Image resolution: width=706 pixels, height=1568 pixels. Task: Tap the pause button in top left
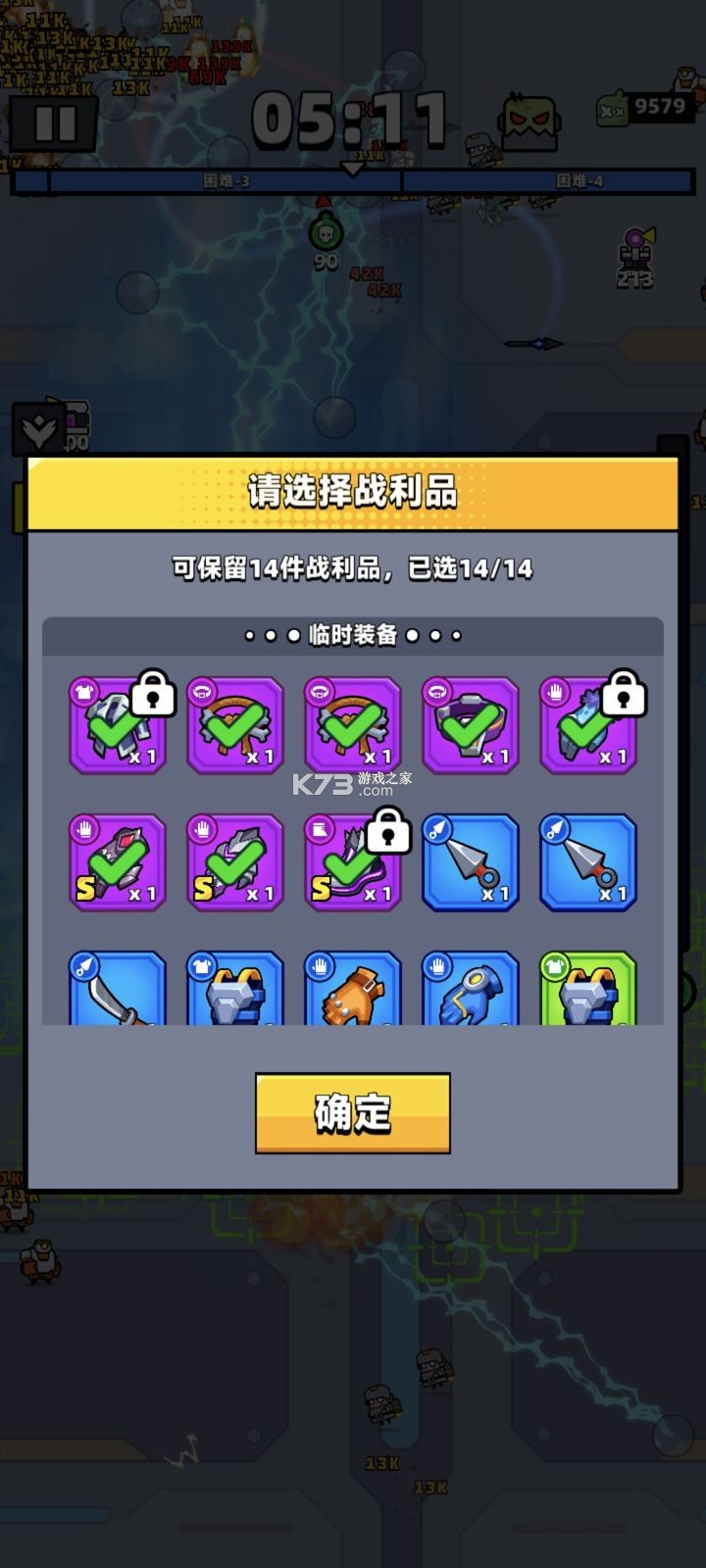tap(54, 123)
